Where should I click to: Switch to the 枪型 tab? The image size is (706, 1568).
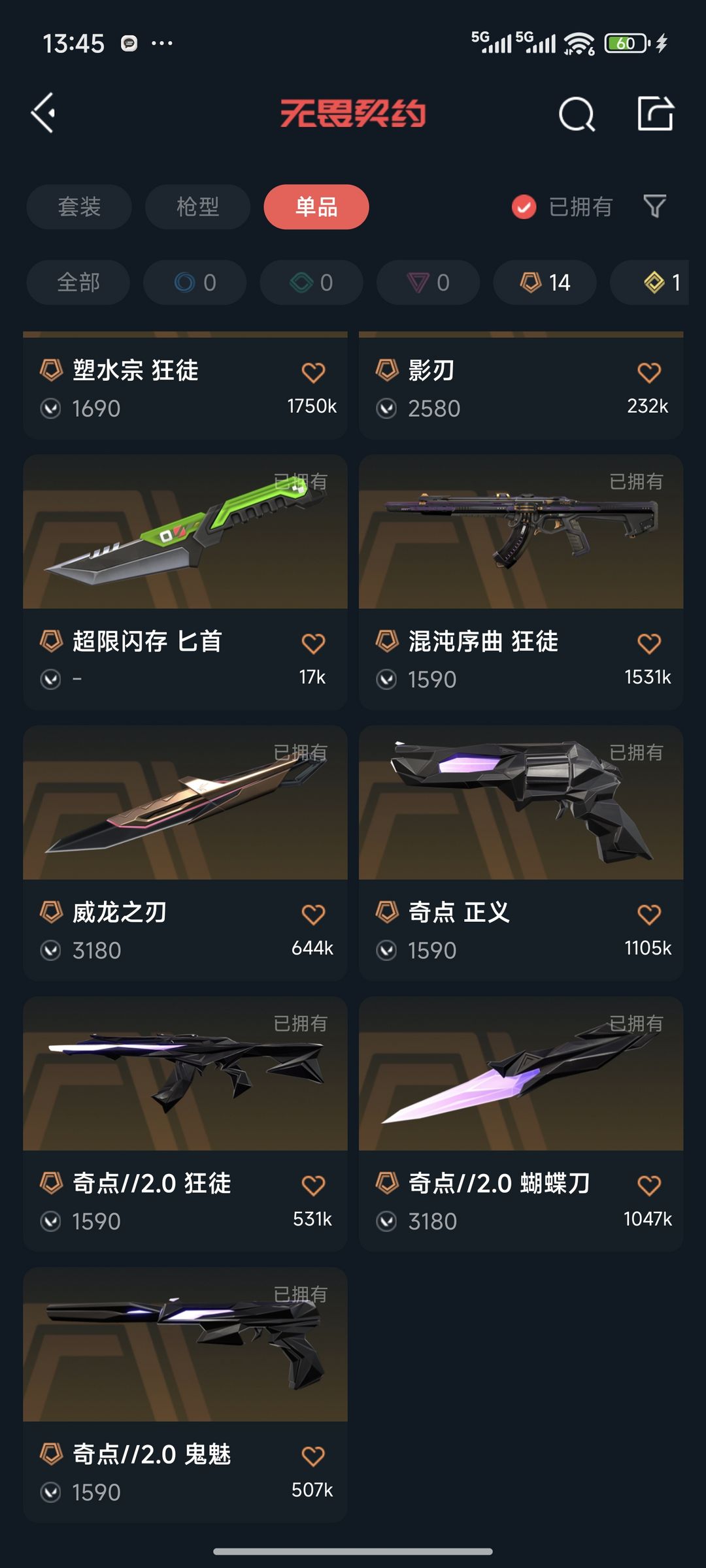(x=197, y=206)
